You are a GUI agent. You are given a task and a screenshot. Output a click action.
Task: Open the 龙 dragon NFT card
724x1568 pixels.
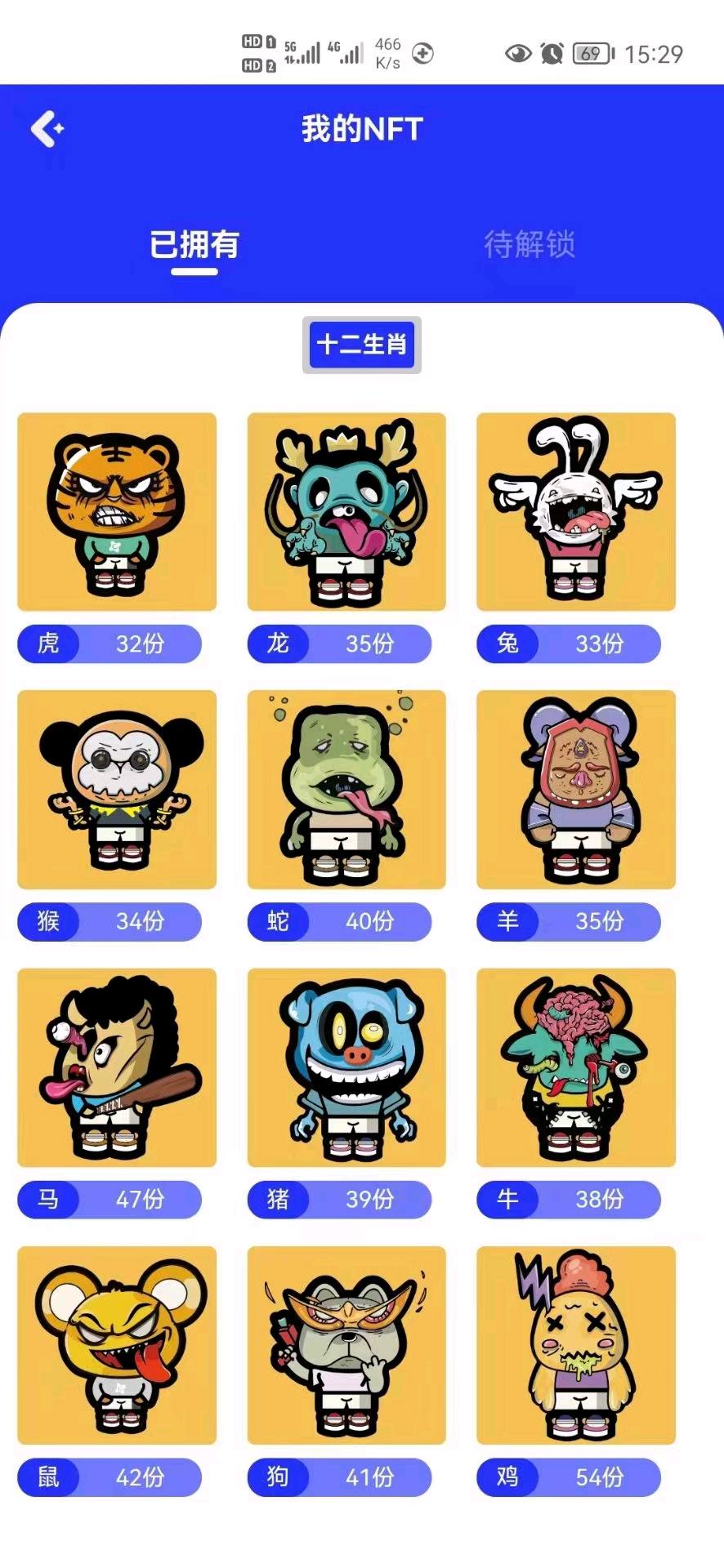coord(346,512)
